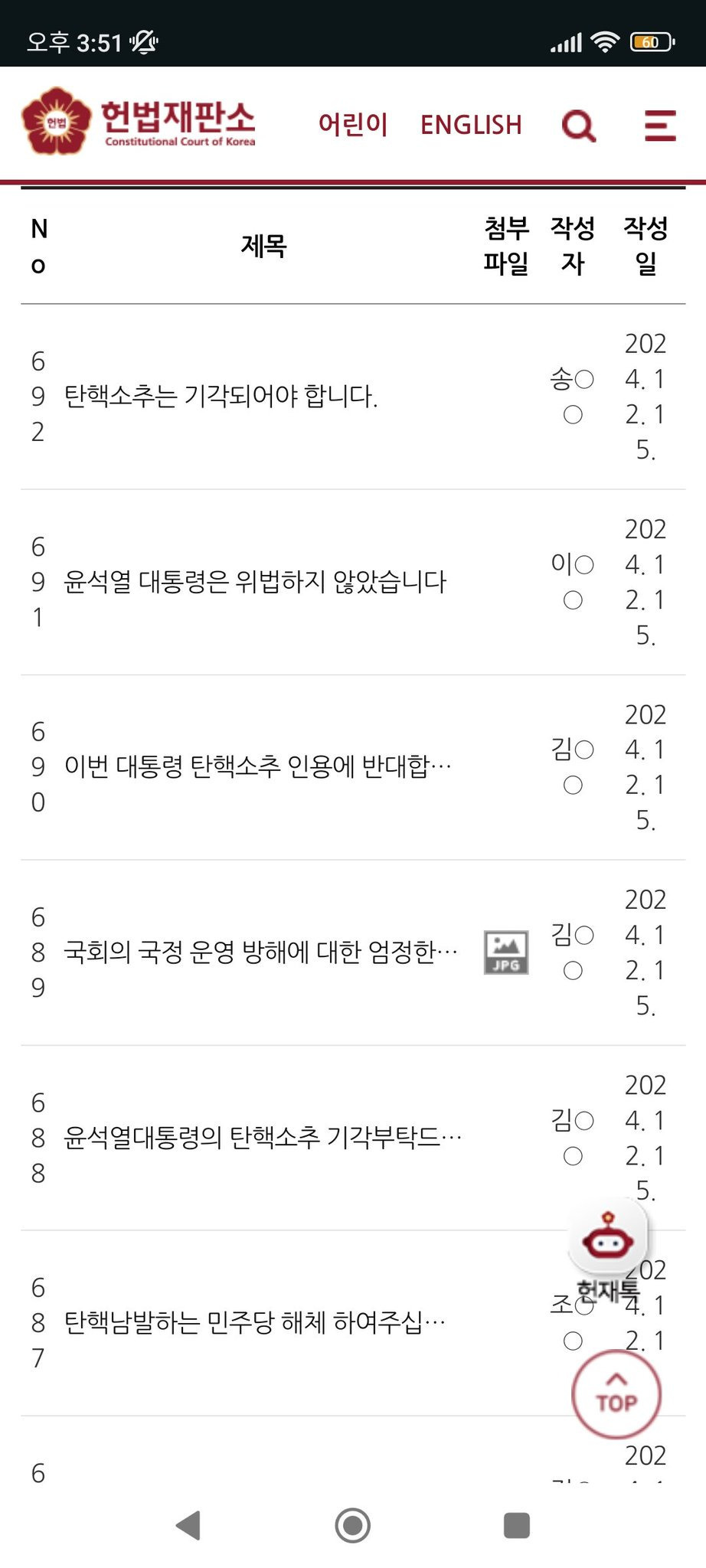Open the site search magnifier icon

coord(578,125)
